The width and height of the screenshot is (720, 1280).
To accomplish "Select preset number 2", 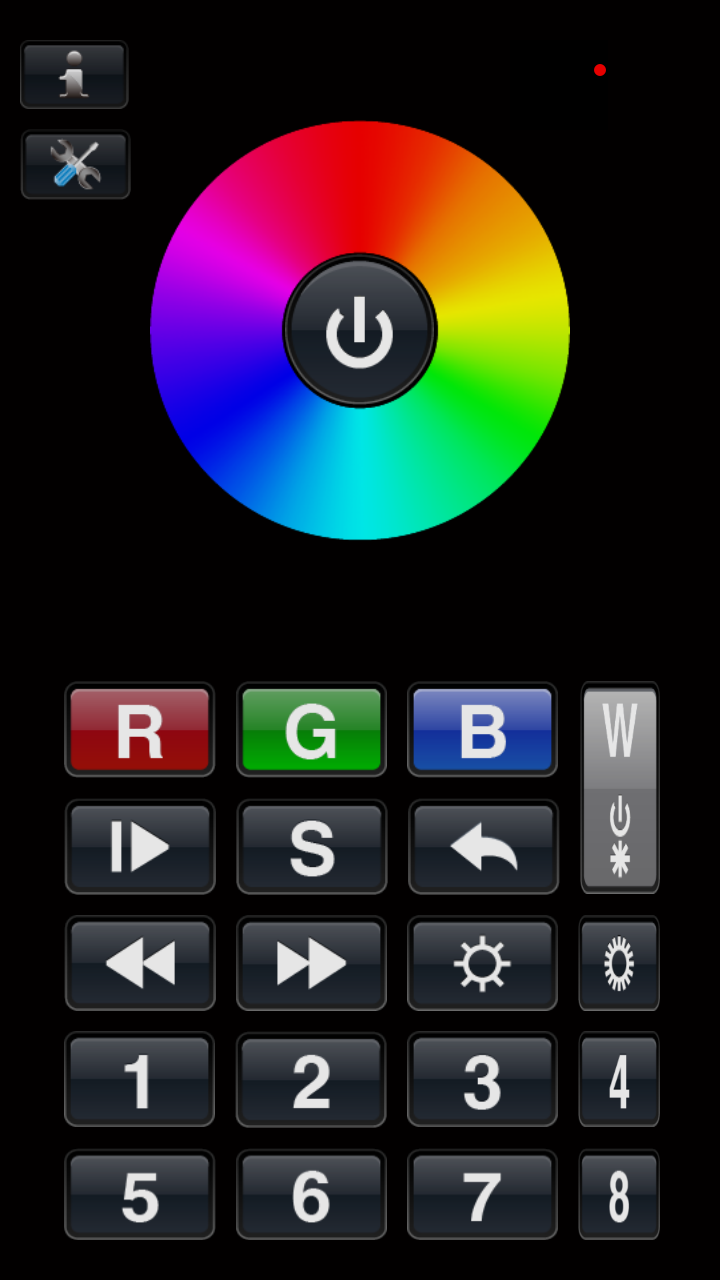I will [x=311, y=1080].
